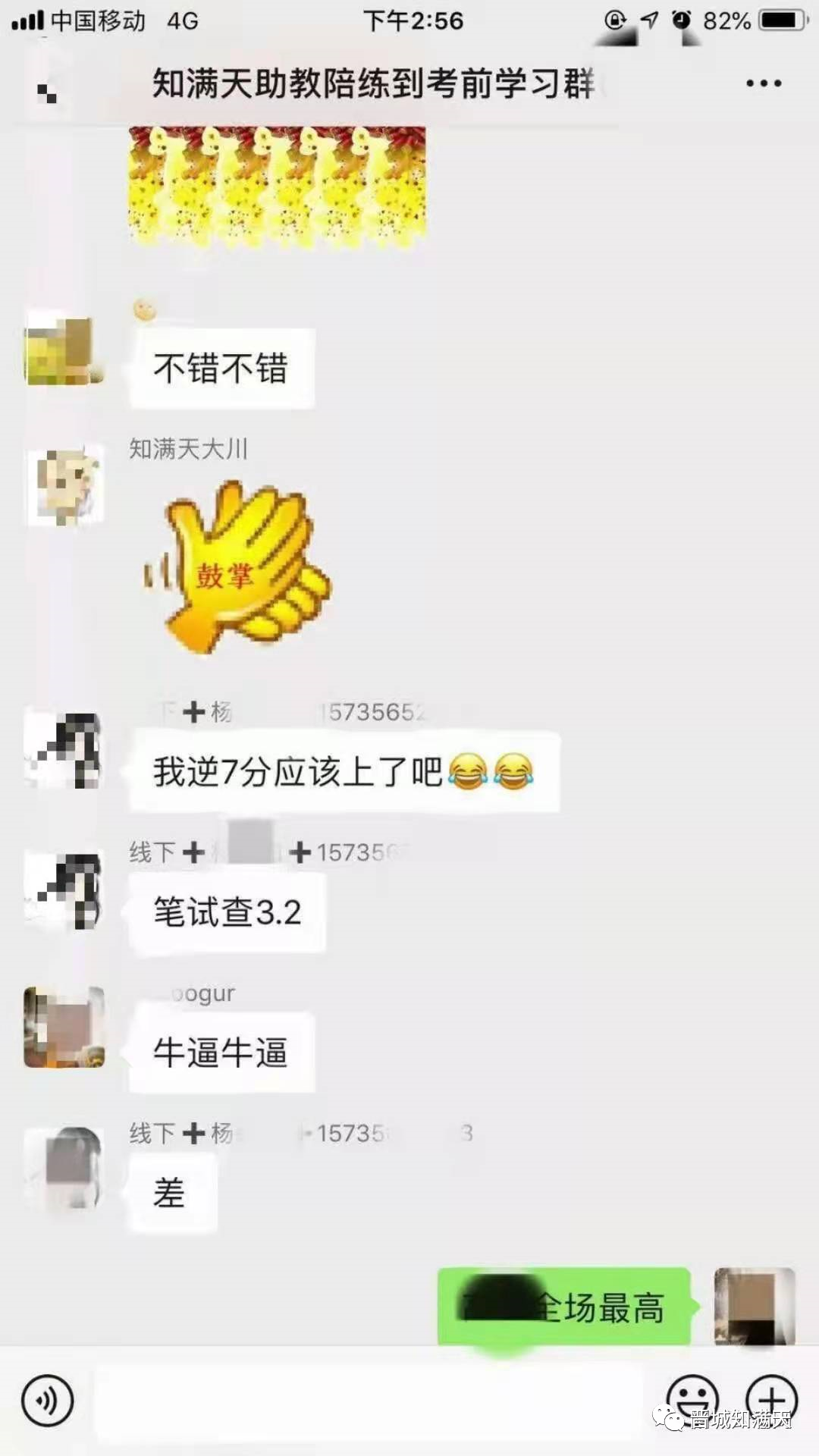Open the emoji sticker panel
The width and height of the screenshot is (819, 1456).
click(692, 1401)
